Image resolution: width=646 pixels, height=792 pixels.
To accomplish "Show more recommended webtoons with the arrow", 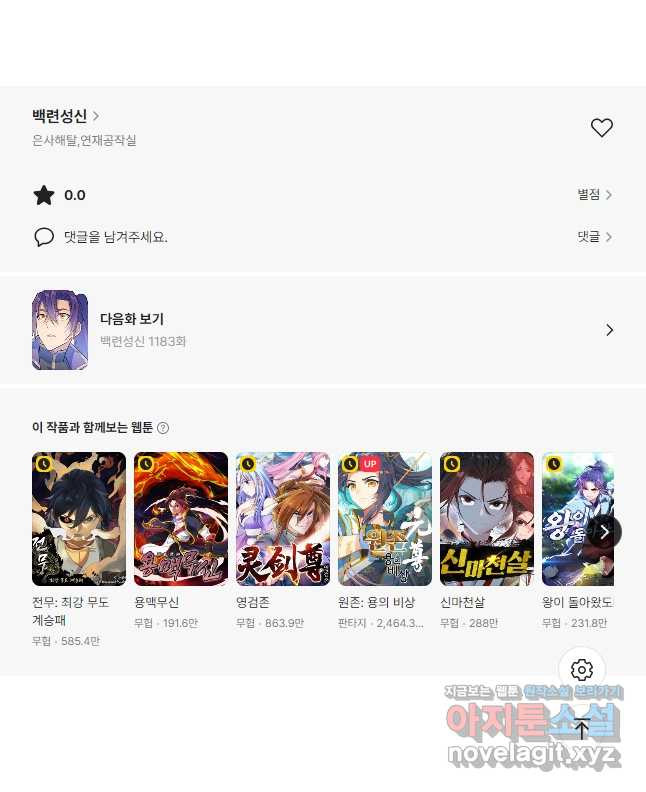I will [x=603, y=531].
